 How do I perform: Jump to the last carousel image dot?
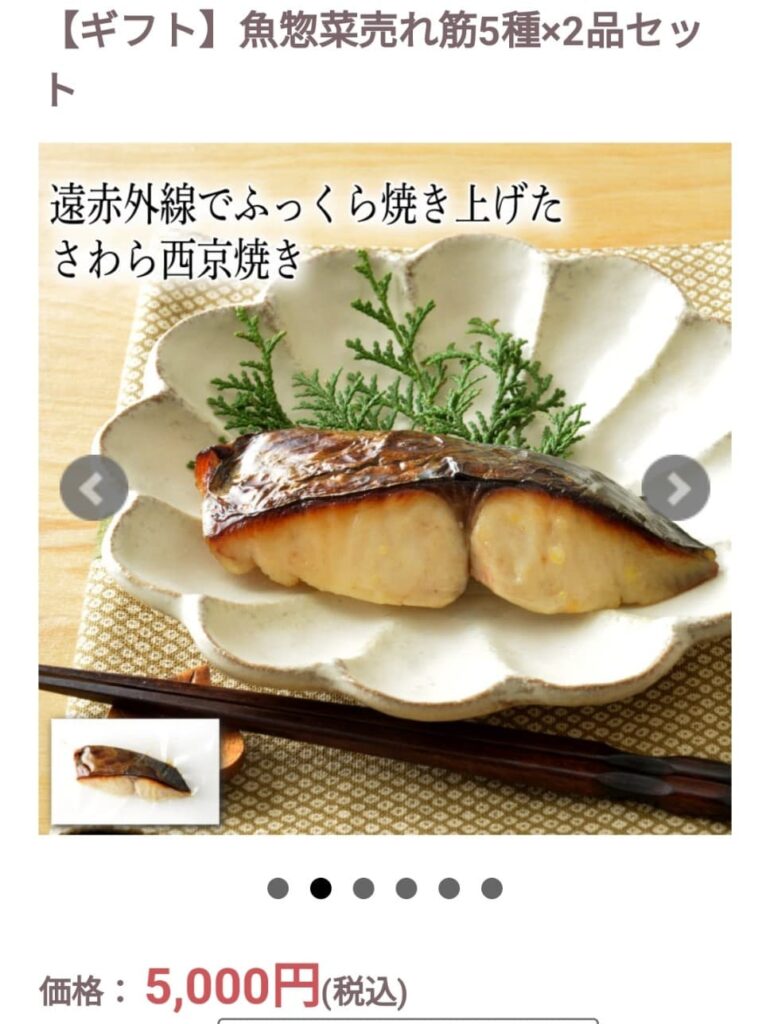[491, 888]
